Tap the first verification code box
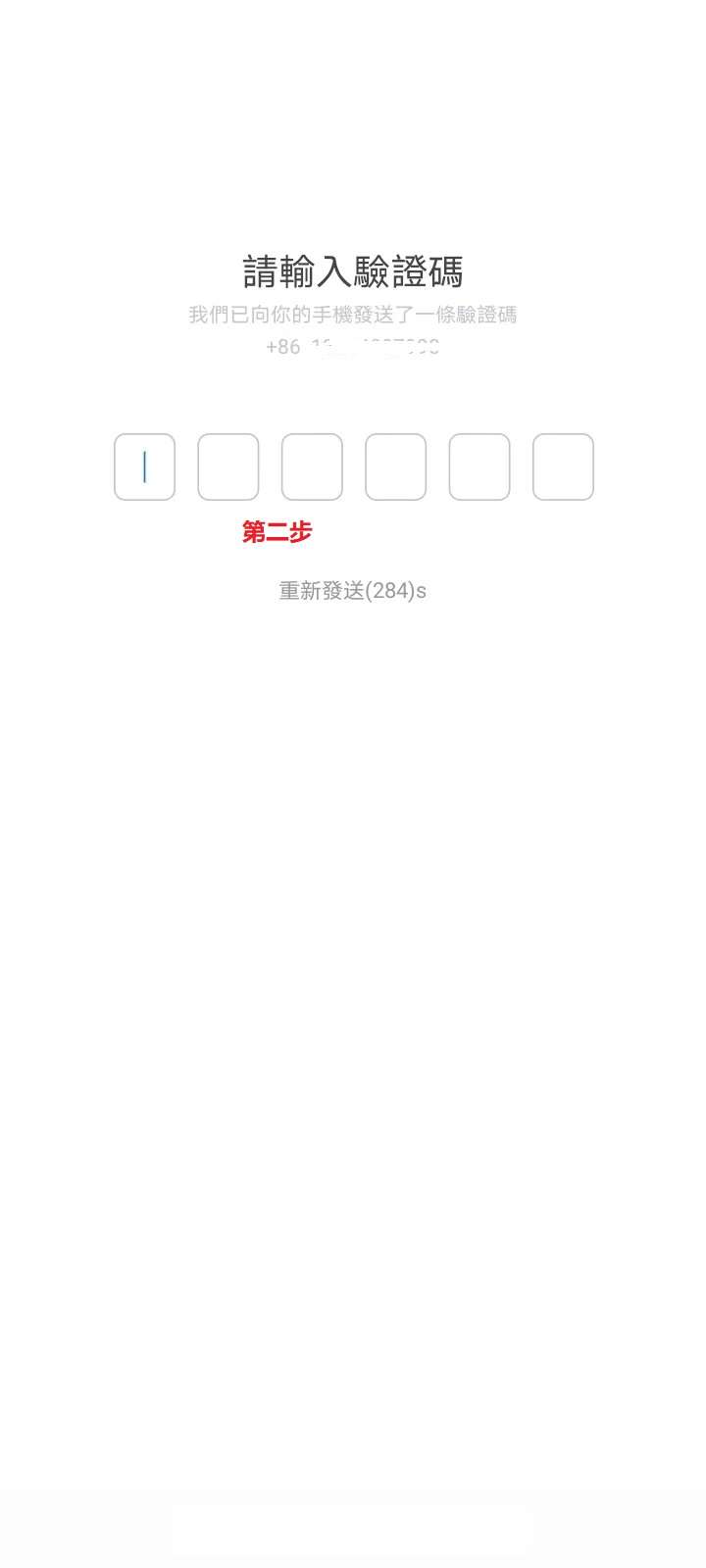706x1568 pixels. (x=144, y=466)
